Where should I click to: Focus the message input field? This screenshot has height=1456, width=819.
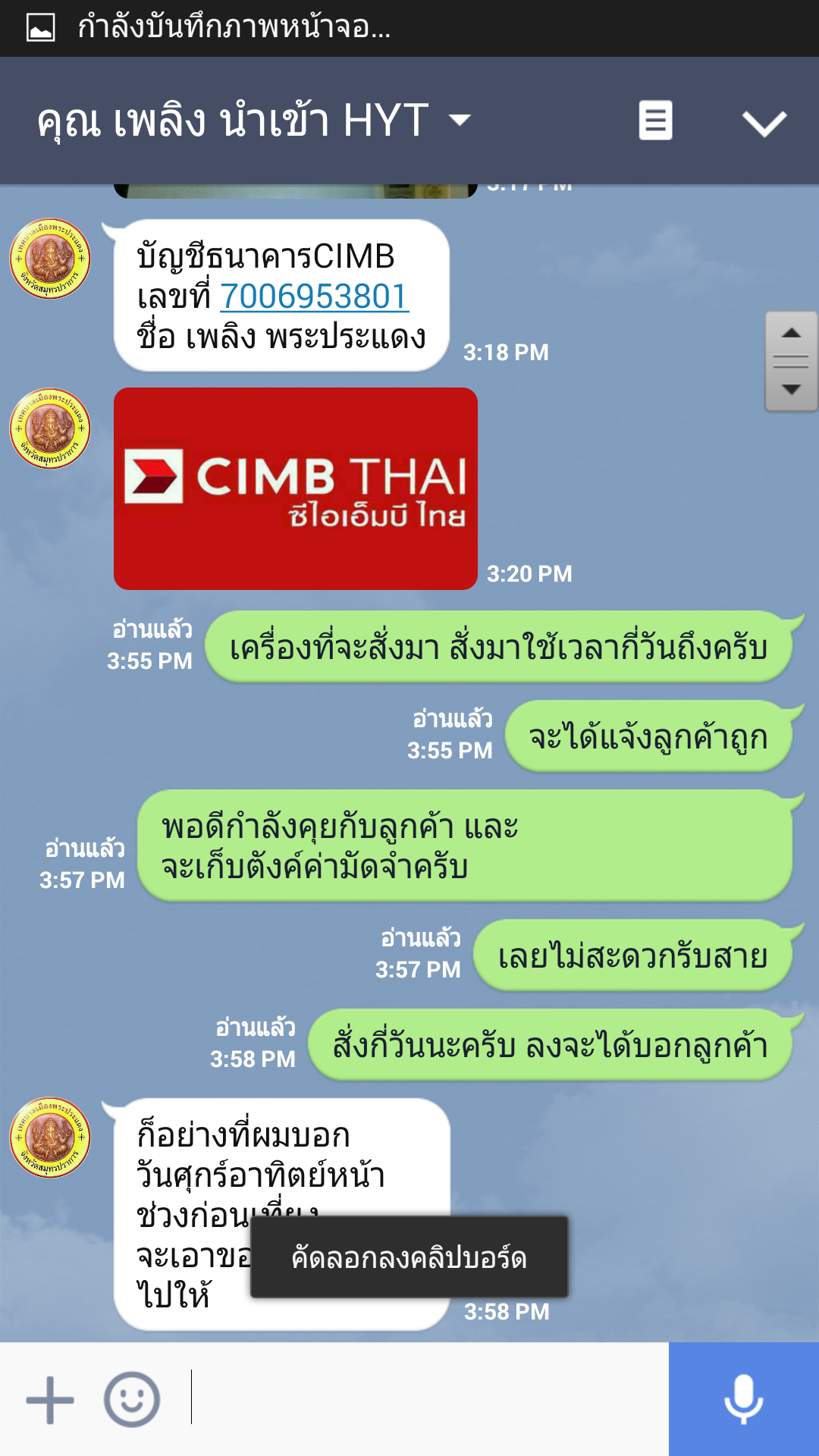pos(425,1398)
